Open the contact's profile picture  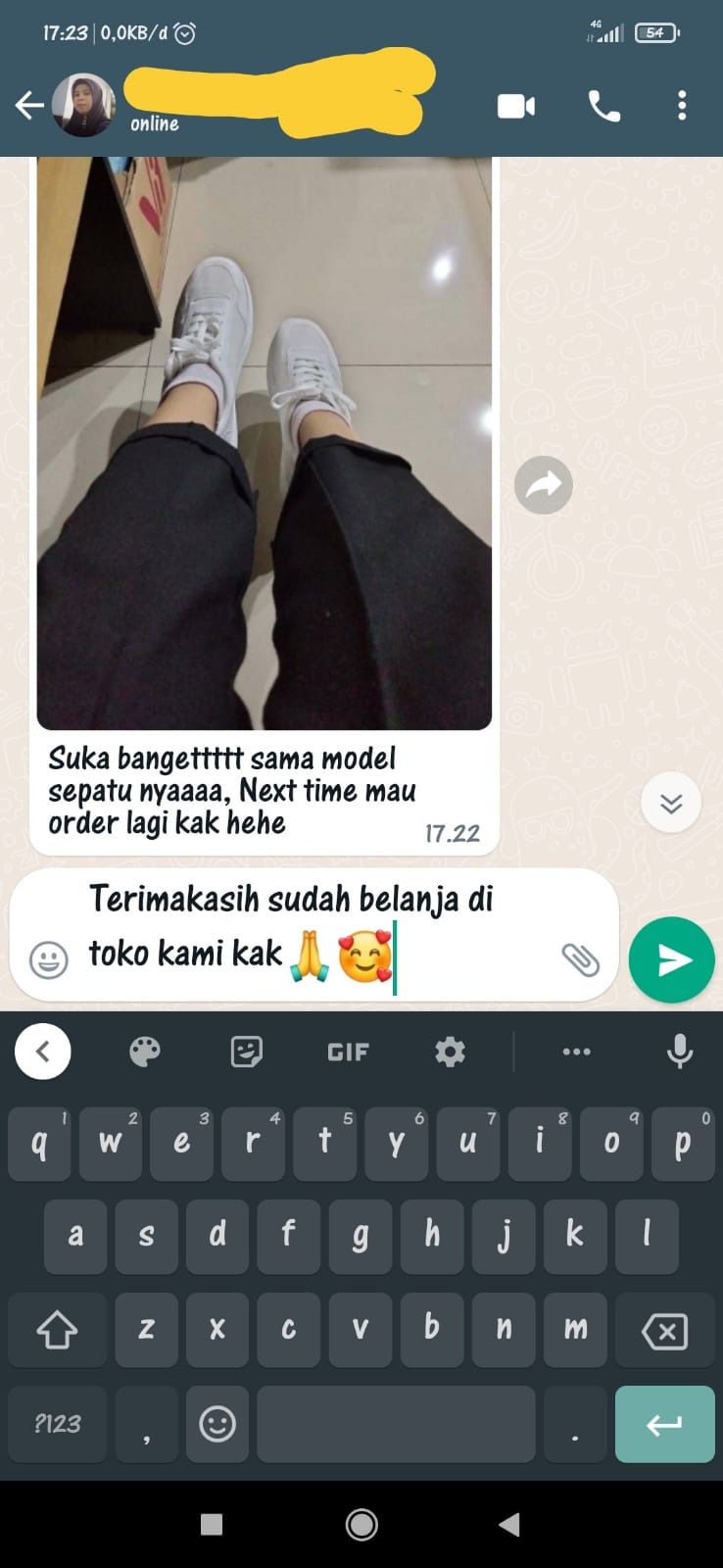pos(83,105)
